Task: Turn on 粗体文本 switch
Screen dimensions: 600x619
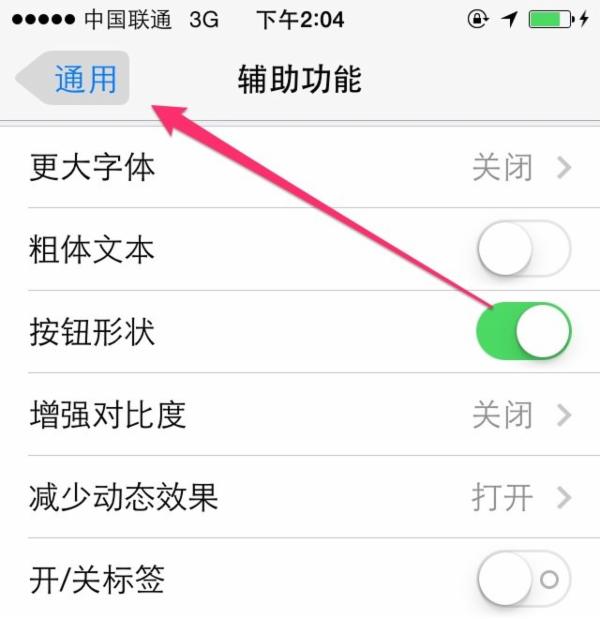Action: click(x=523, y=249)
